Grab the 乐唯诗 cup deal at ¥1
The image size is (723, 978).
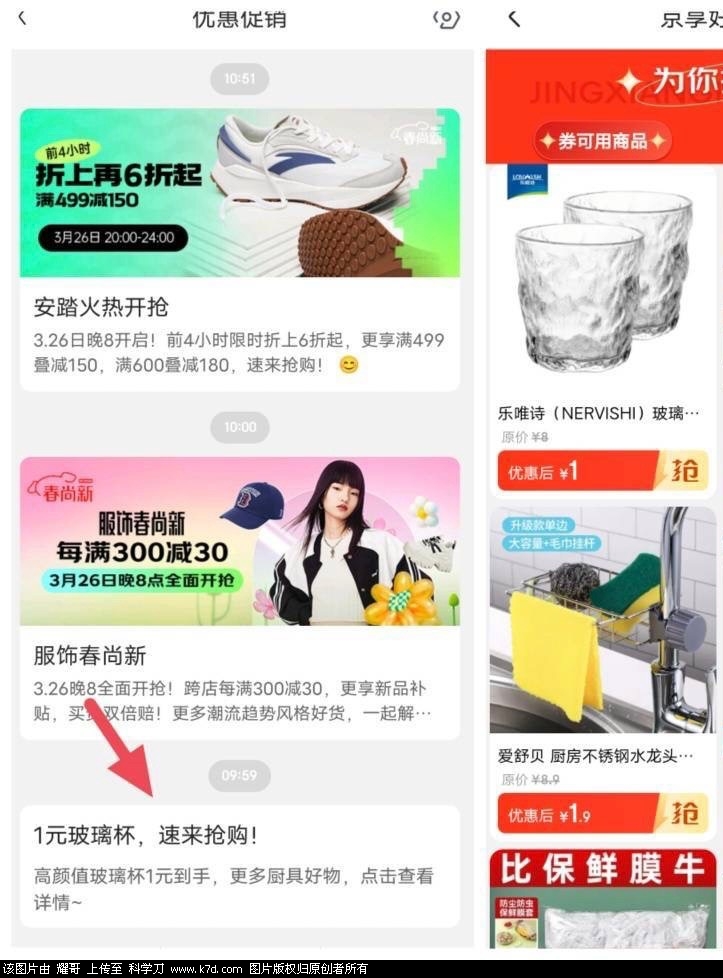coord(684,471)
